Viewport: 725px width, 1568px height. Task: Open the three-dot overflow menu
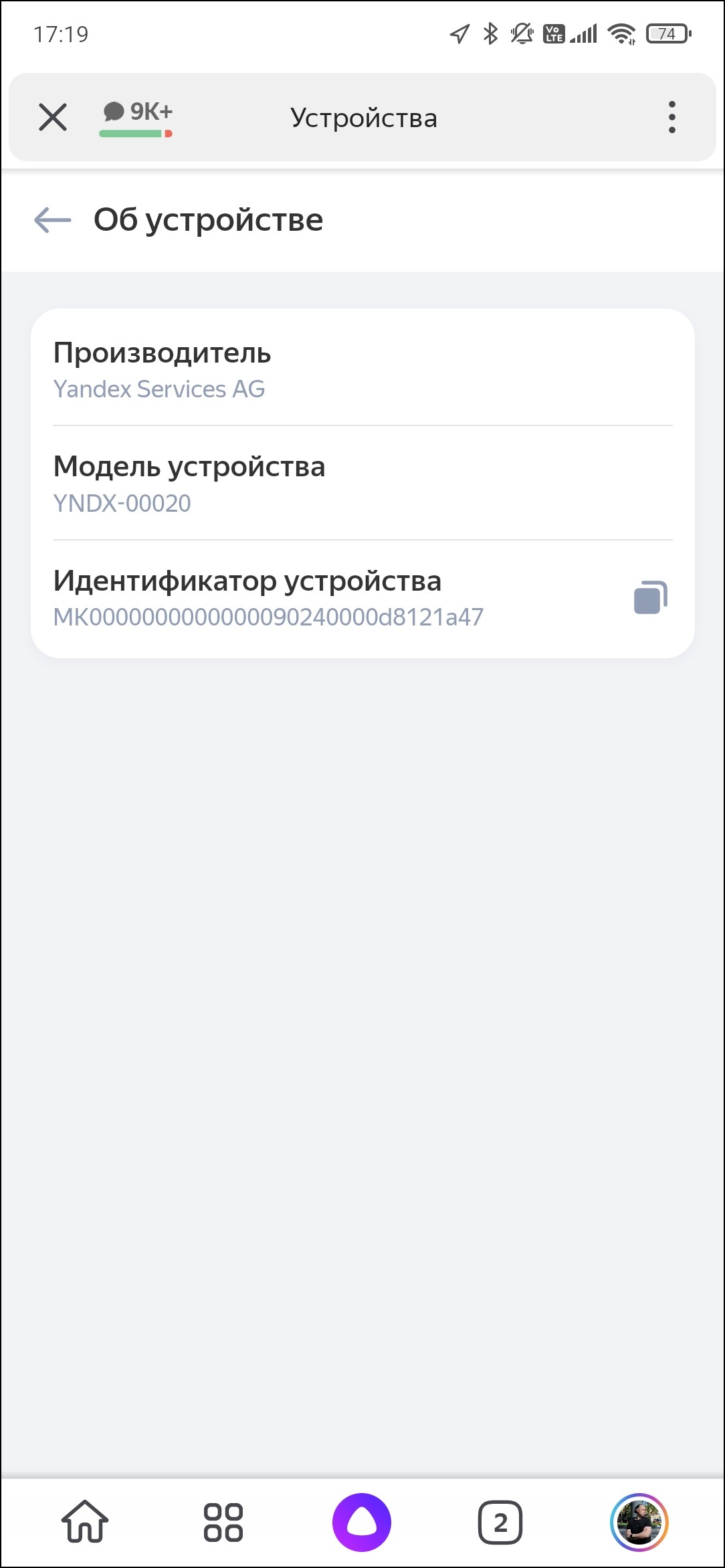point(671,118)
